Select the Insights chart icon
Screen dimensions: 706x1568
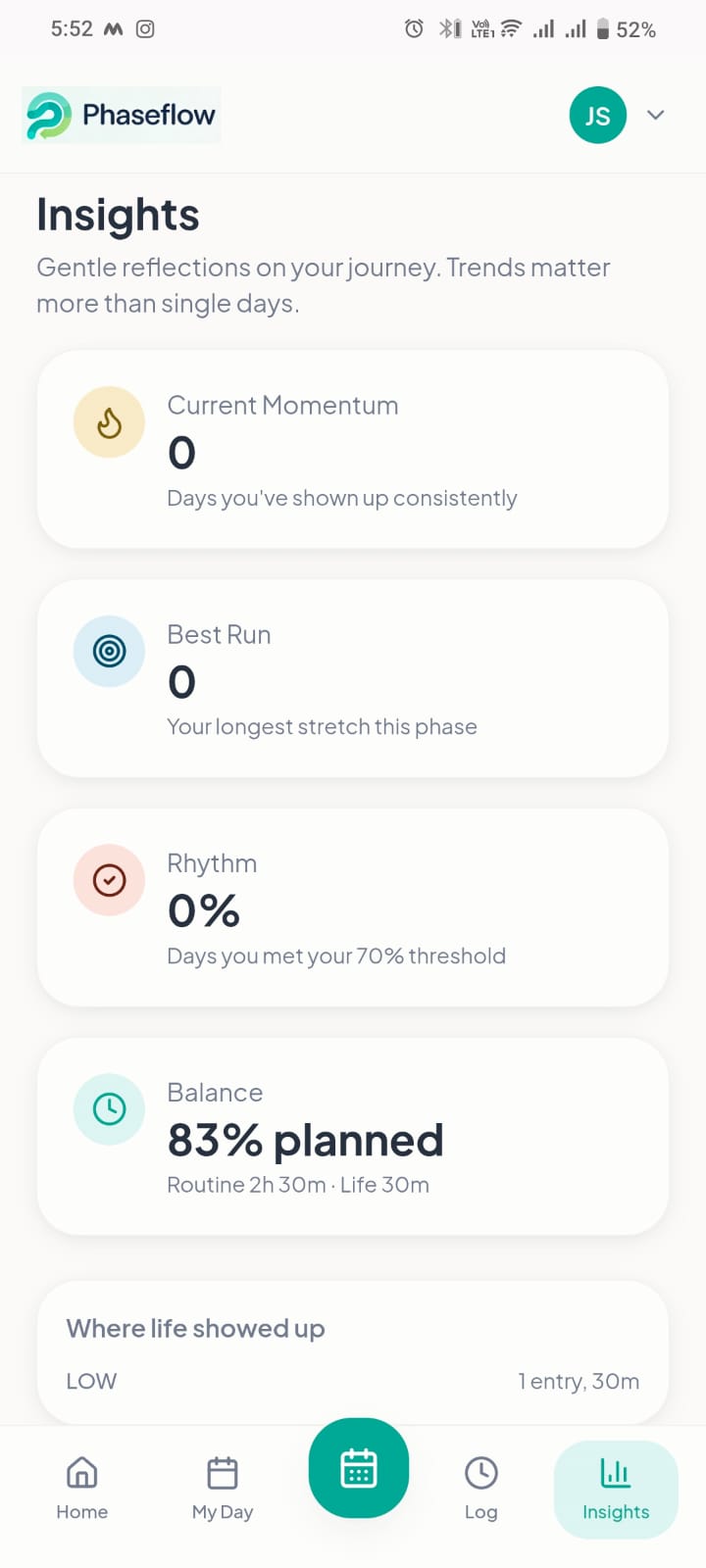point(615,1472)
